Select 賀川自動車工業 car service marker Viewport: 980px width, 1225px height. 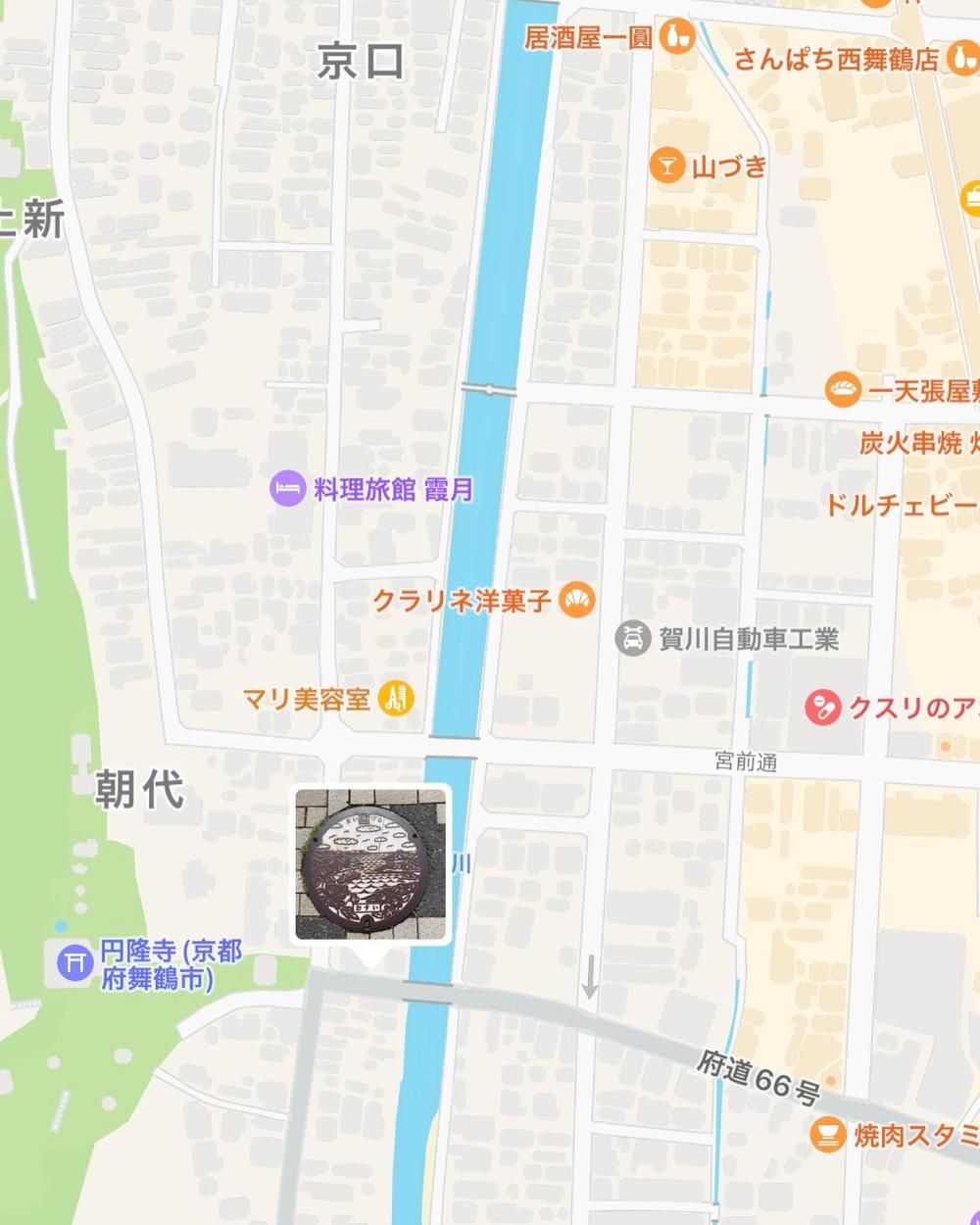pyautogui.click(x=633, y=639)
